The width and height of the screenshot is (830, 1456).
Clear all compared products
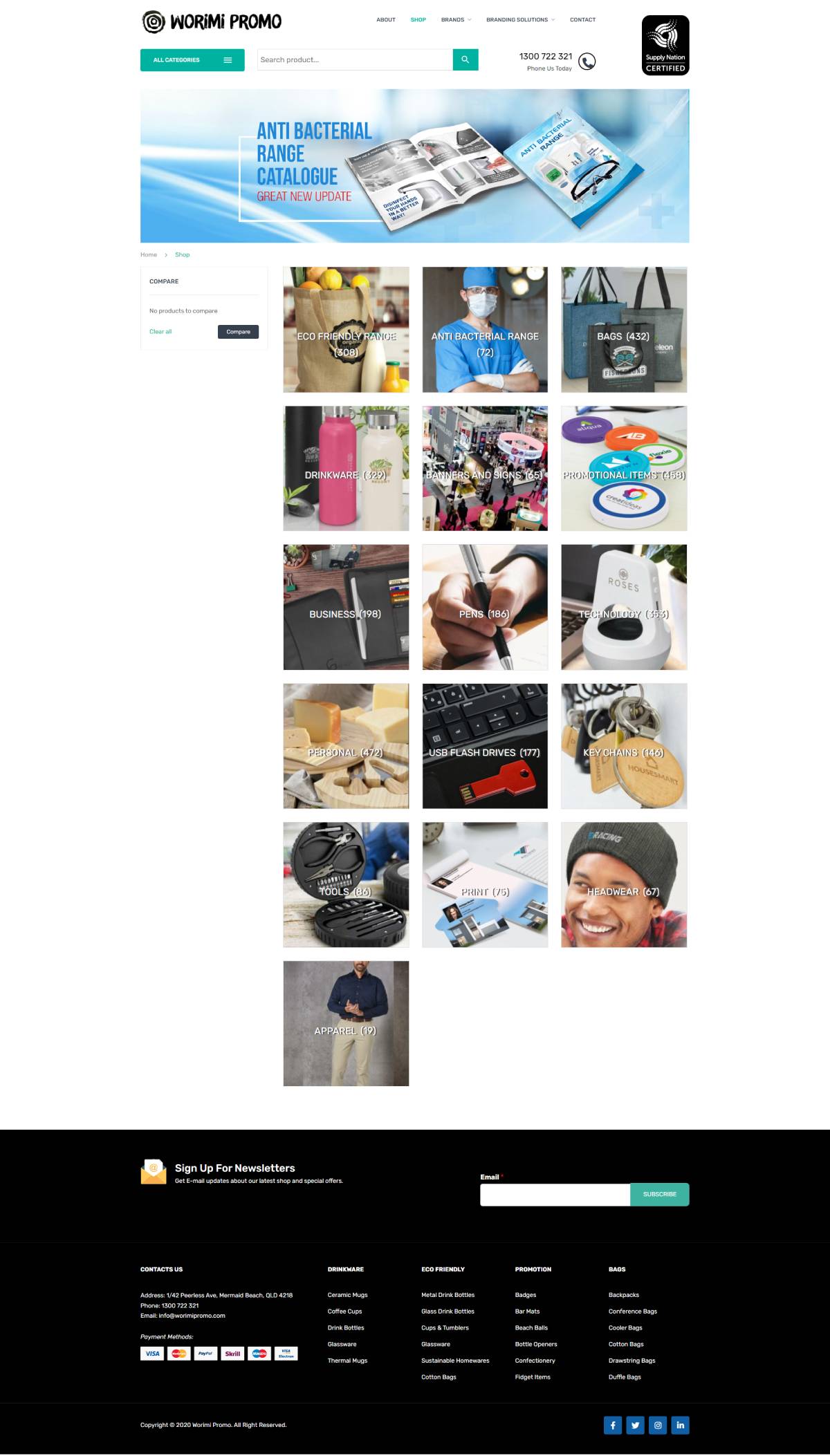(x=160, y=332)
